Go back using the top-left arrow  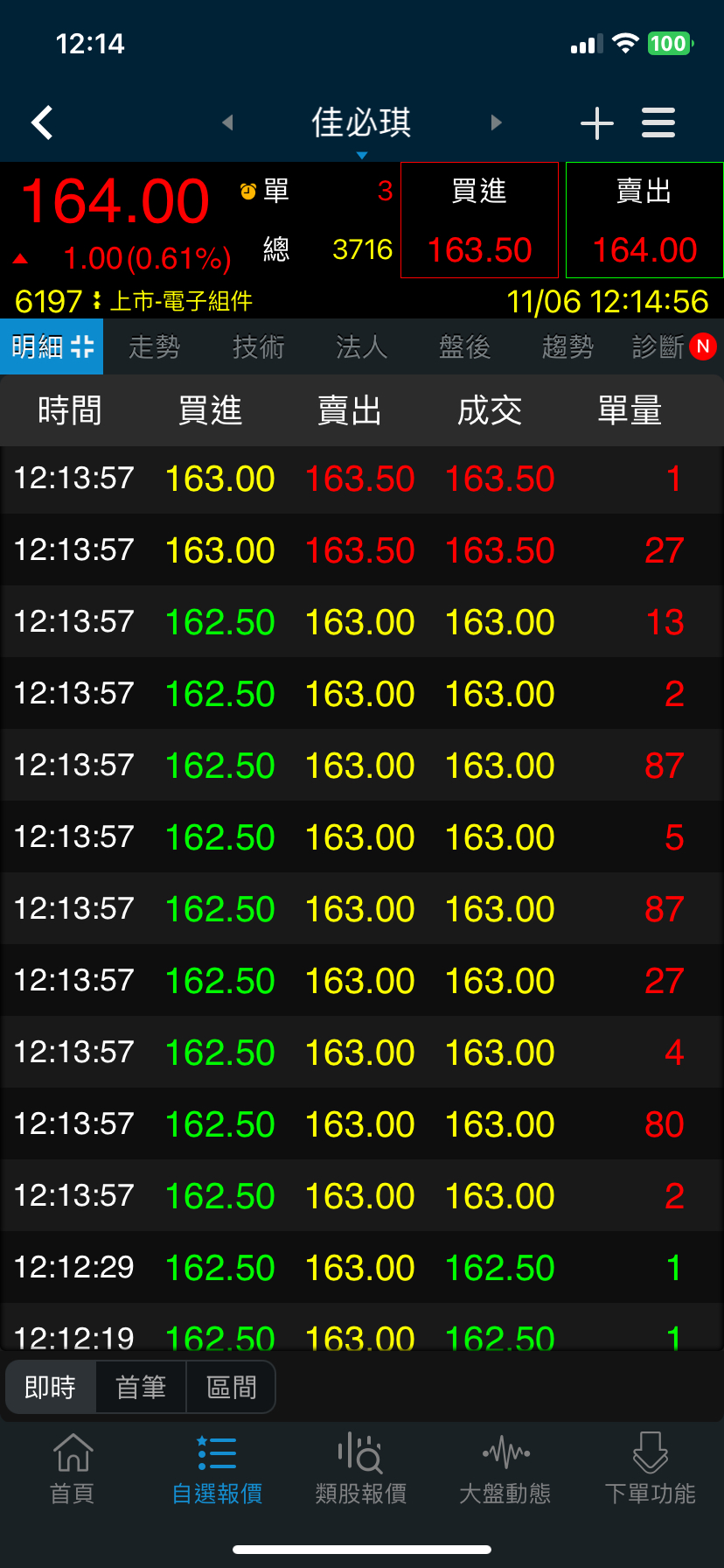coord(42,122)
